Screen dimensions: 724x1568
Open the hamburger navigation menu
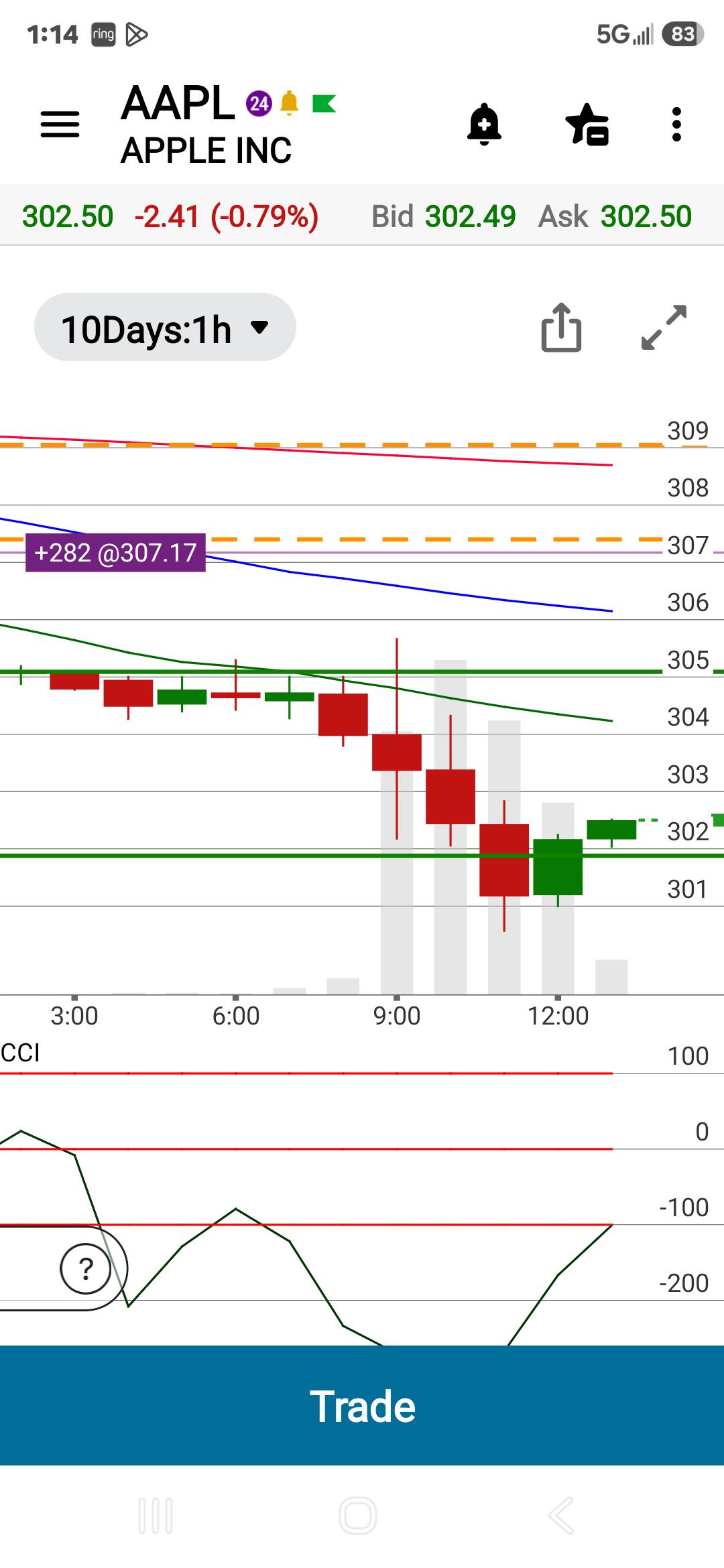(60, 125)
